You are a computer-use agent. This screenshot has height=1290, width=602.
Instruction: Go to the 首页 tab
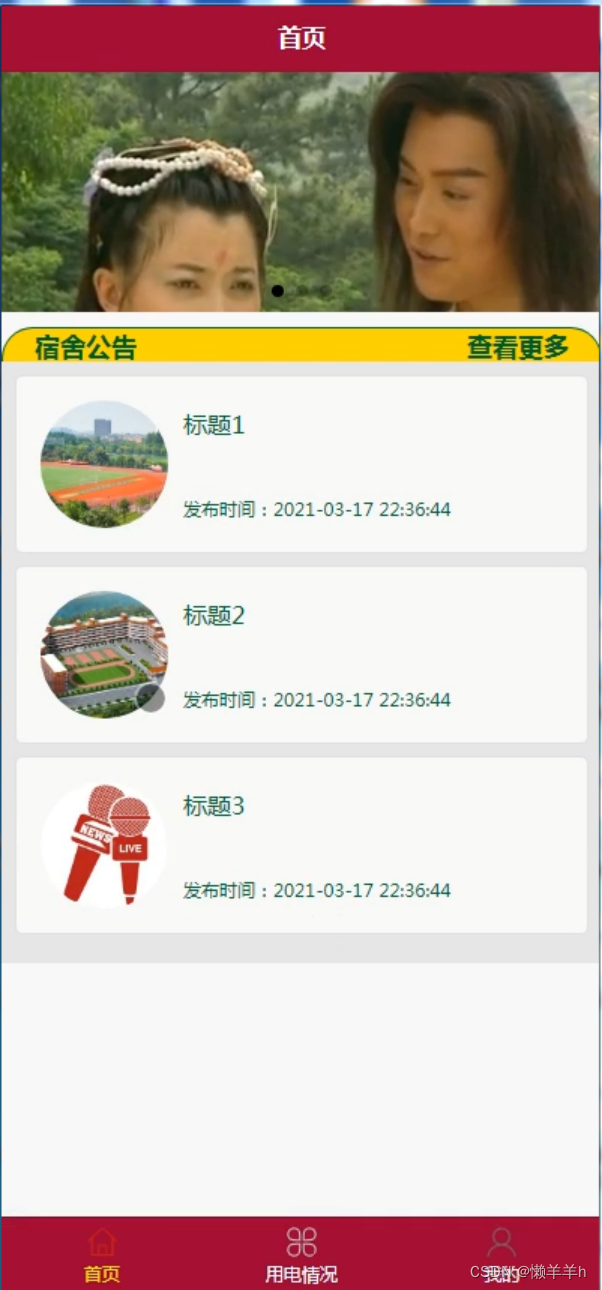coord(102,1254)
